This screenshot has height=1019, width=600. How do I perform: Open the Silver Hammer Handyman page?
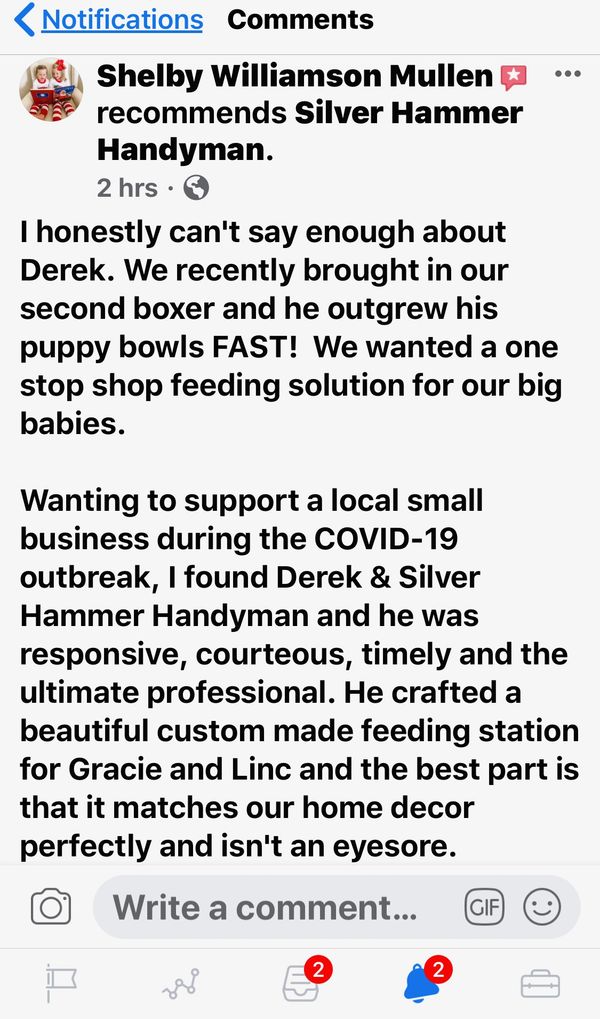310,131
